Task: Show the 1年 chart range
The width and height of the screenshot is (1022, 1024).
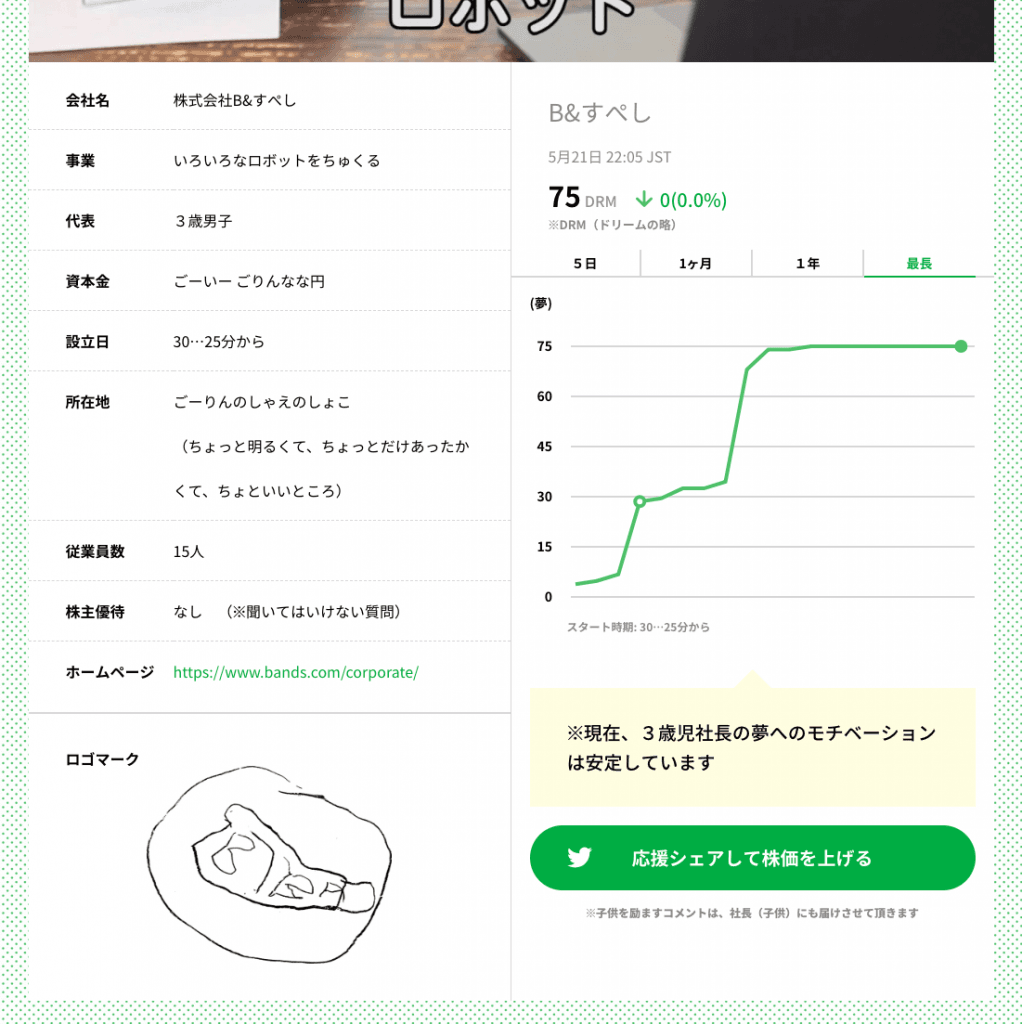Action: click(x=807, y=264)
